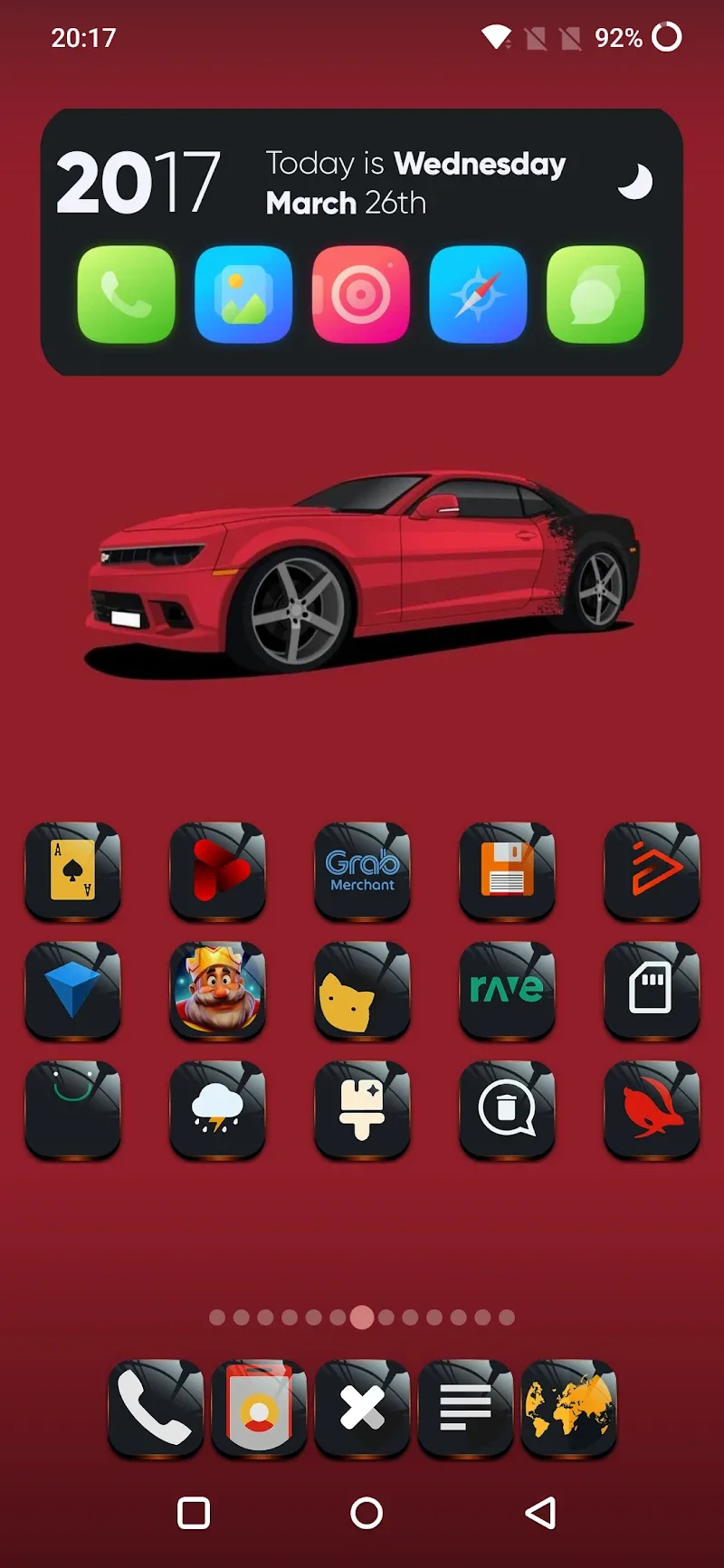The width and height of the screenshot is (724, 1568).
Task: Launch the red bird app
Action: coord(652,1109)
